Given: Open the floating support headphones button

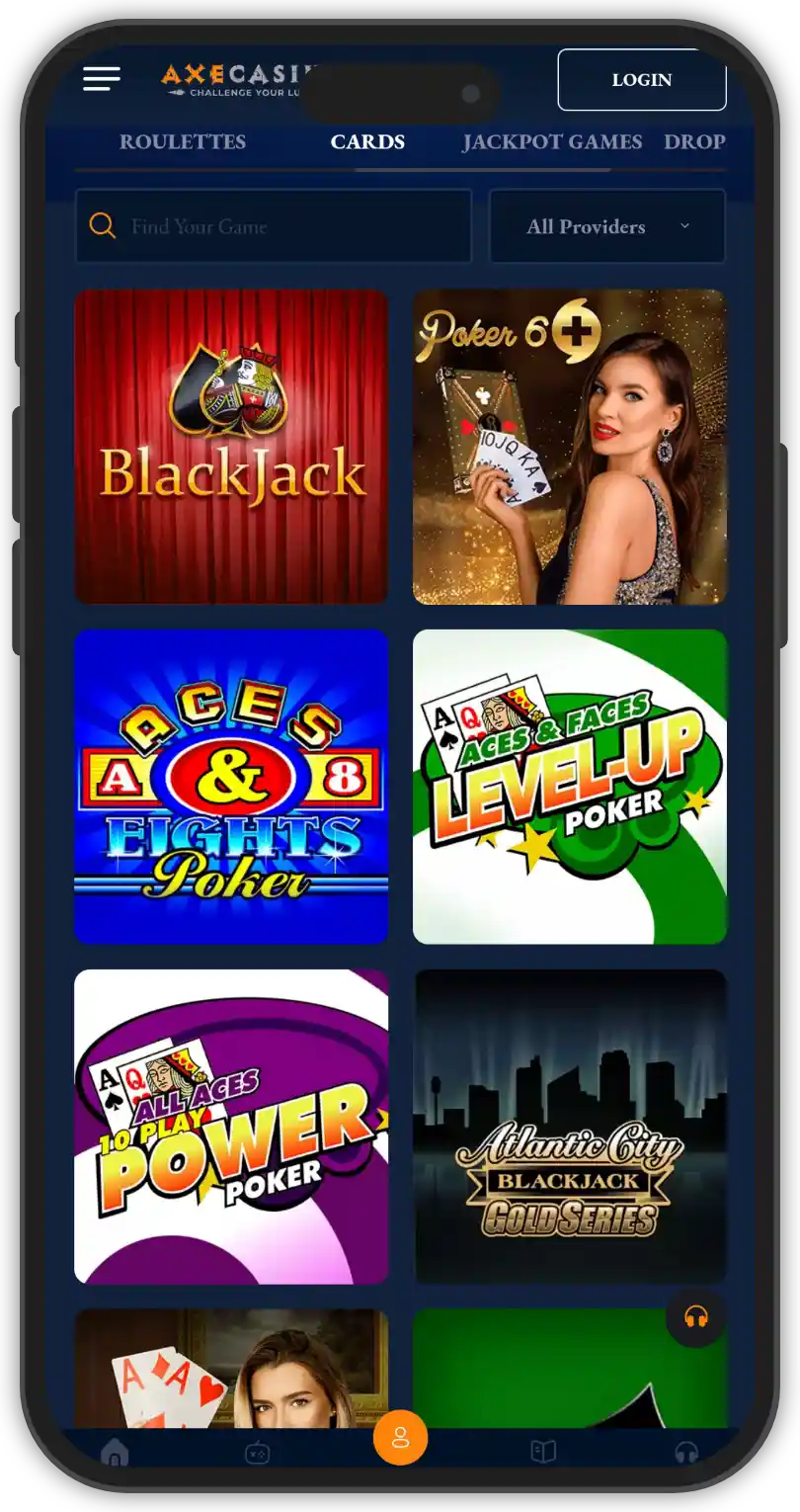Looking at the screenshot, I should point(695,1317).
